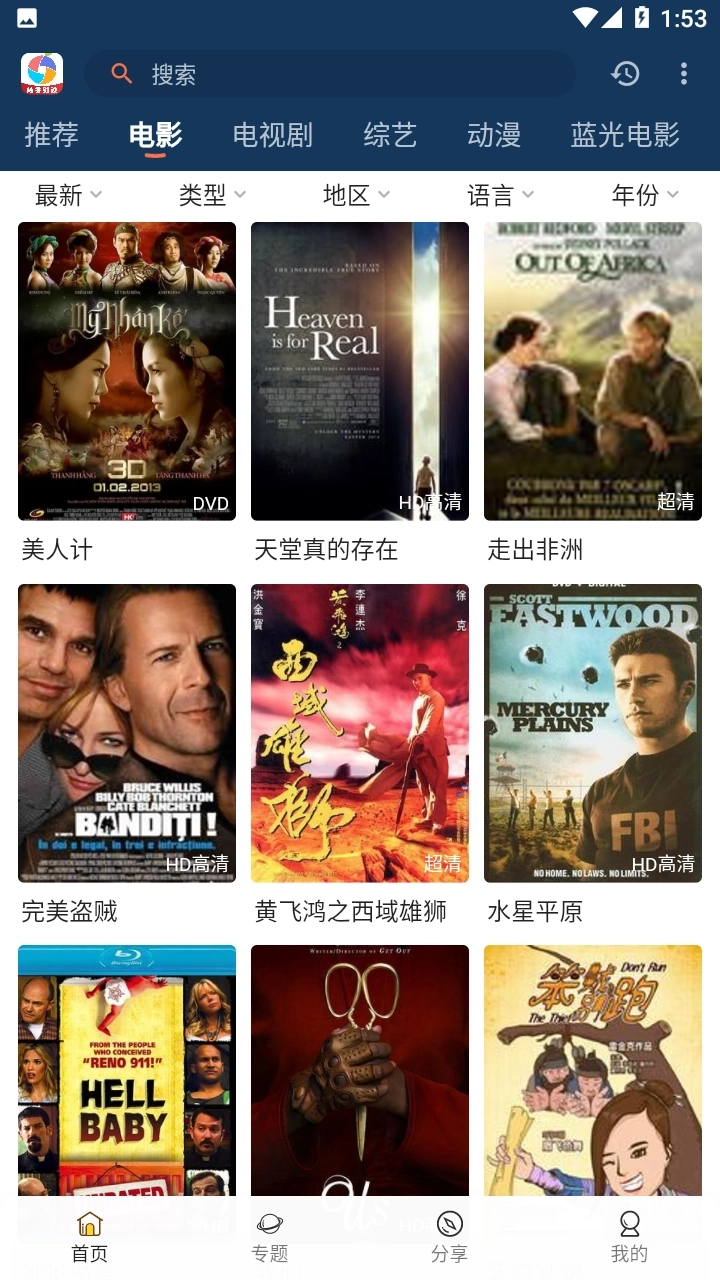Viewport: 720px width, 1280px height.
Task: Open the 动漫 category tab
Action: 494,135
